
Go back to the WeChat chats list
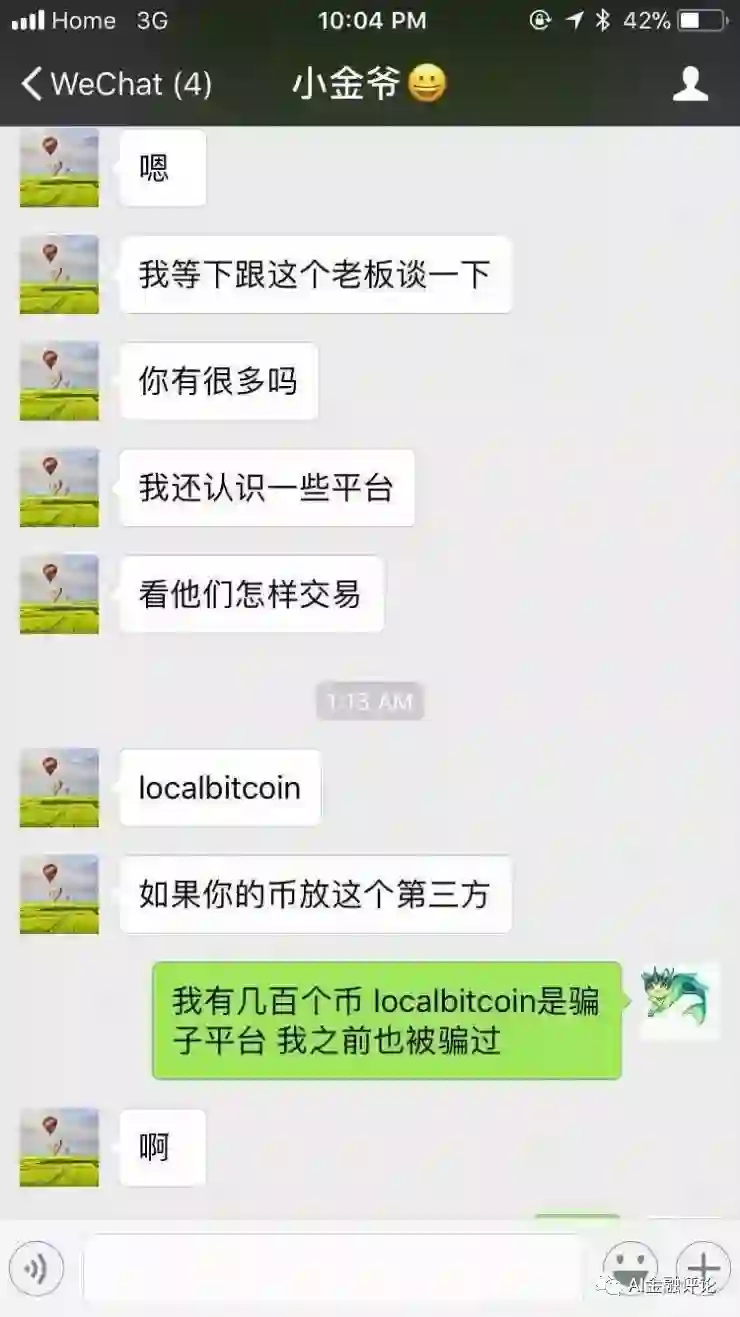[x=115, y=84]
